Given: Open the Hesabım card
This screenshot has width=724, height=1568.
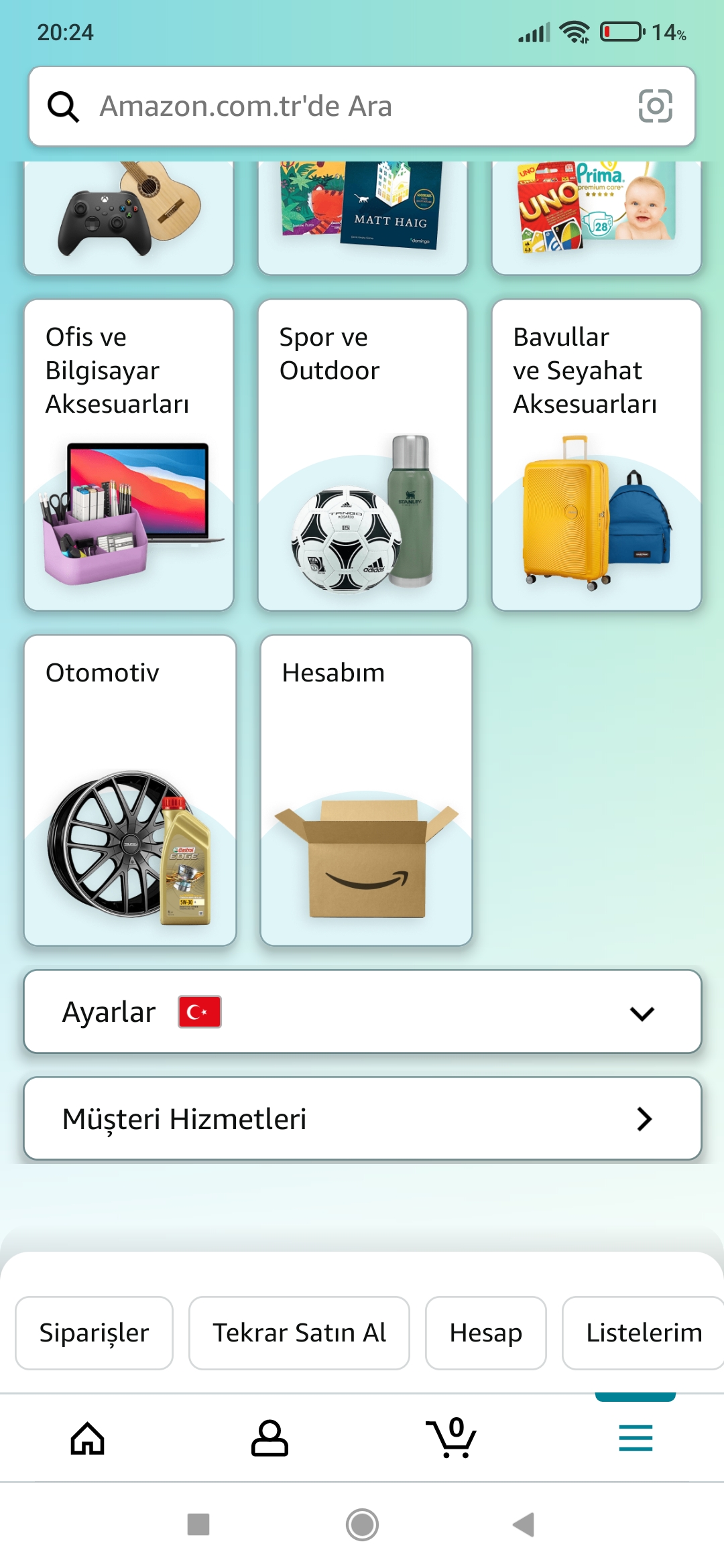Looking at the screenshot, I should [366, 790].
